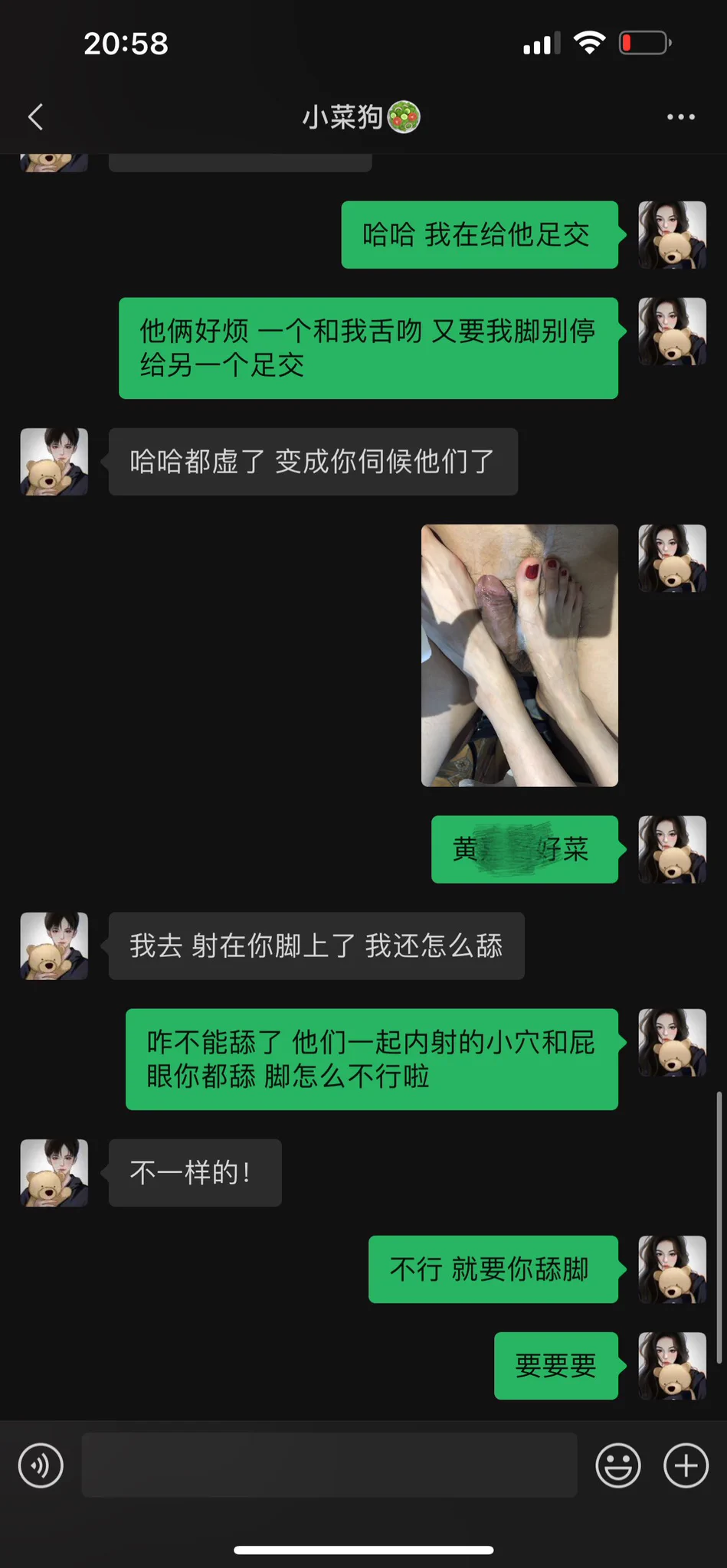Viewport: 727px width, 1568px height.
Task: Focus the message text field
Action: click(329, 1465)
